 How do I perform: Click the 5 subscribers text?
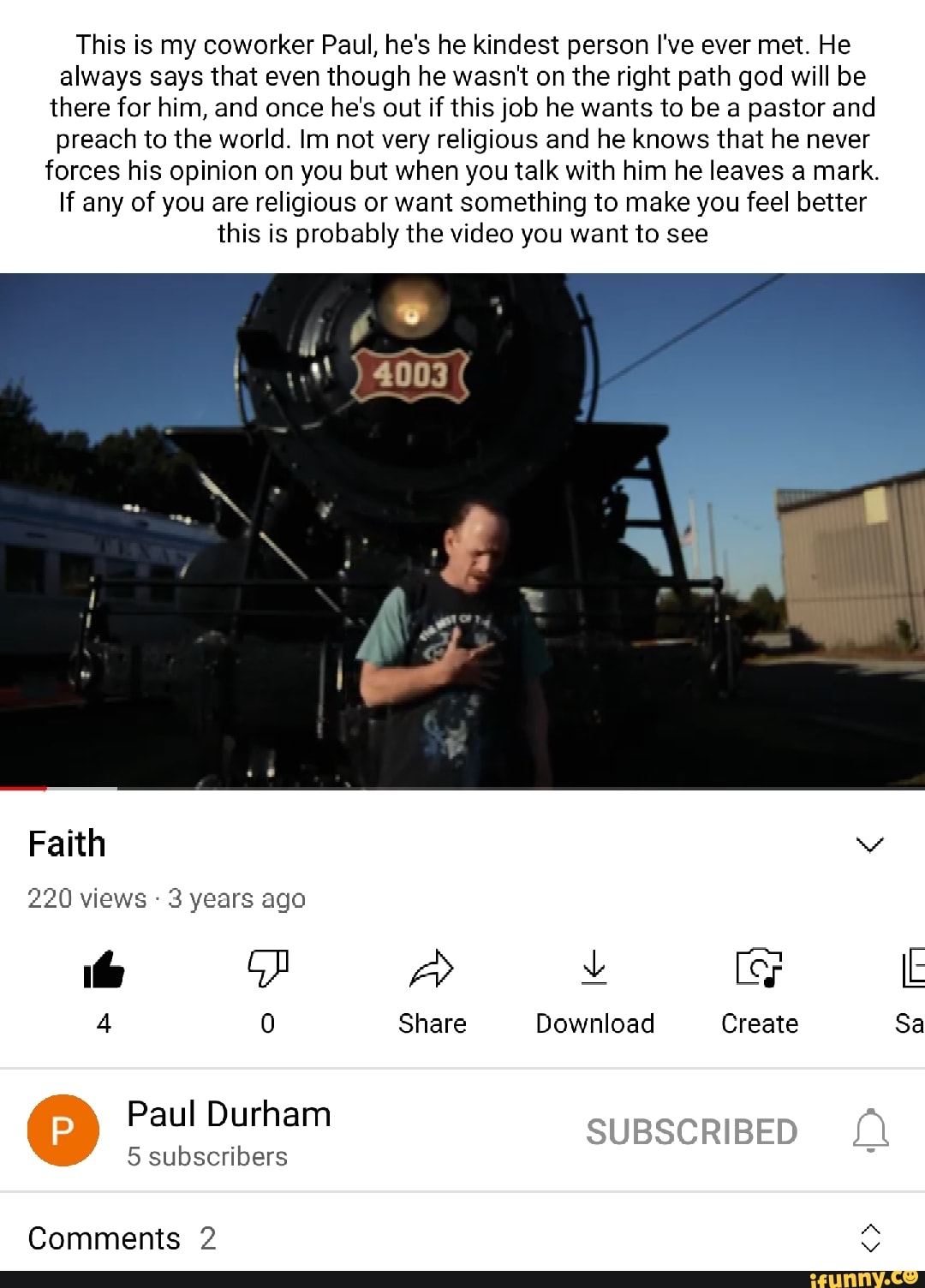coord(206,1156)
